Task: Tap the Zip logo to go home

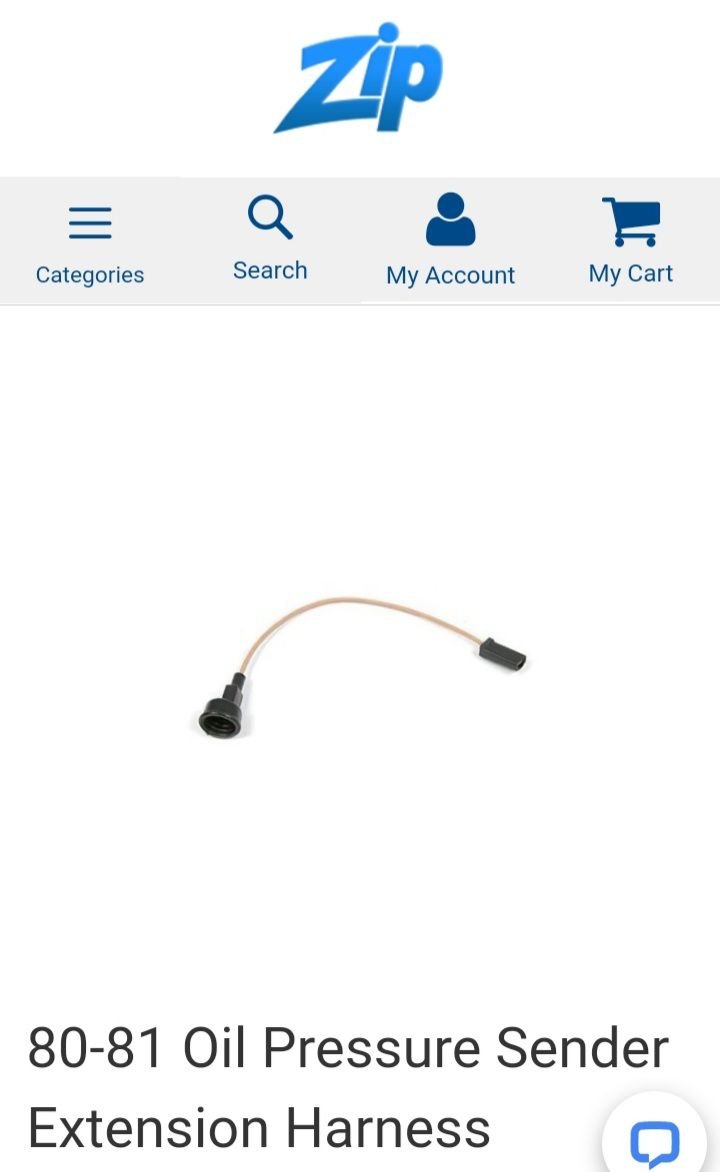Action: (x=358, y=78)
